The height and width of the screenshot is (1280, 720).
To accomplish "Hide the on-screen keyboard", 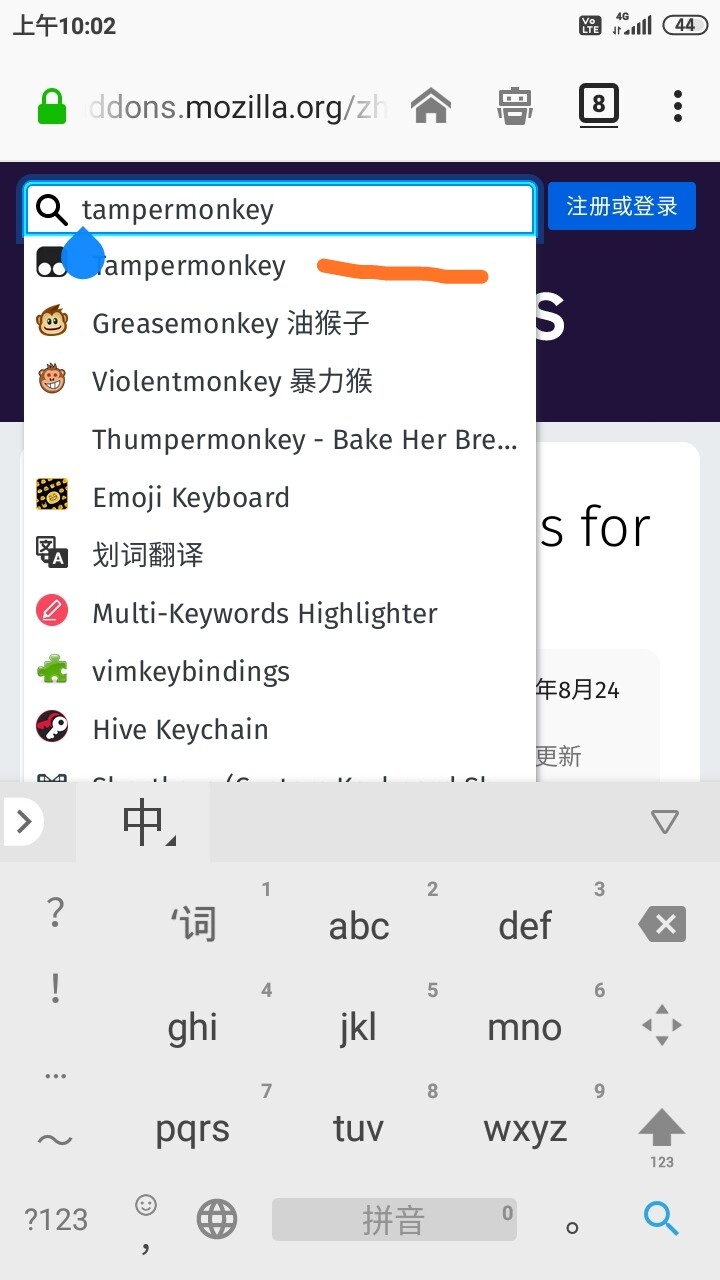I will [665, 822].
